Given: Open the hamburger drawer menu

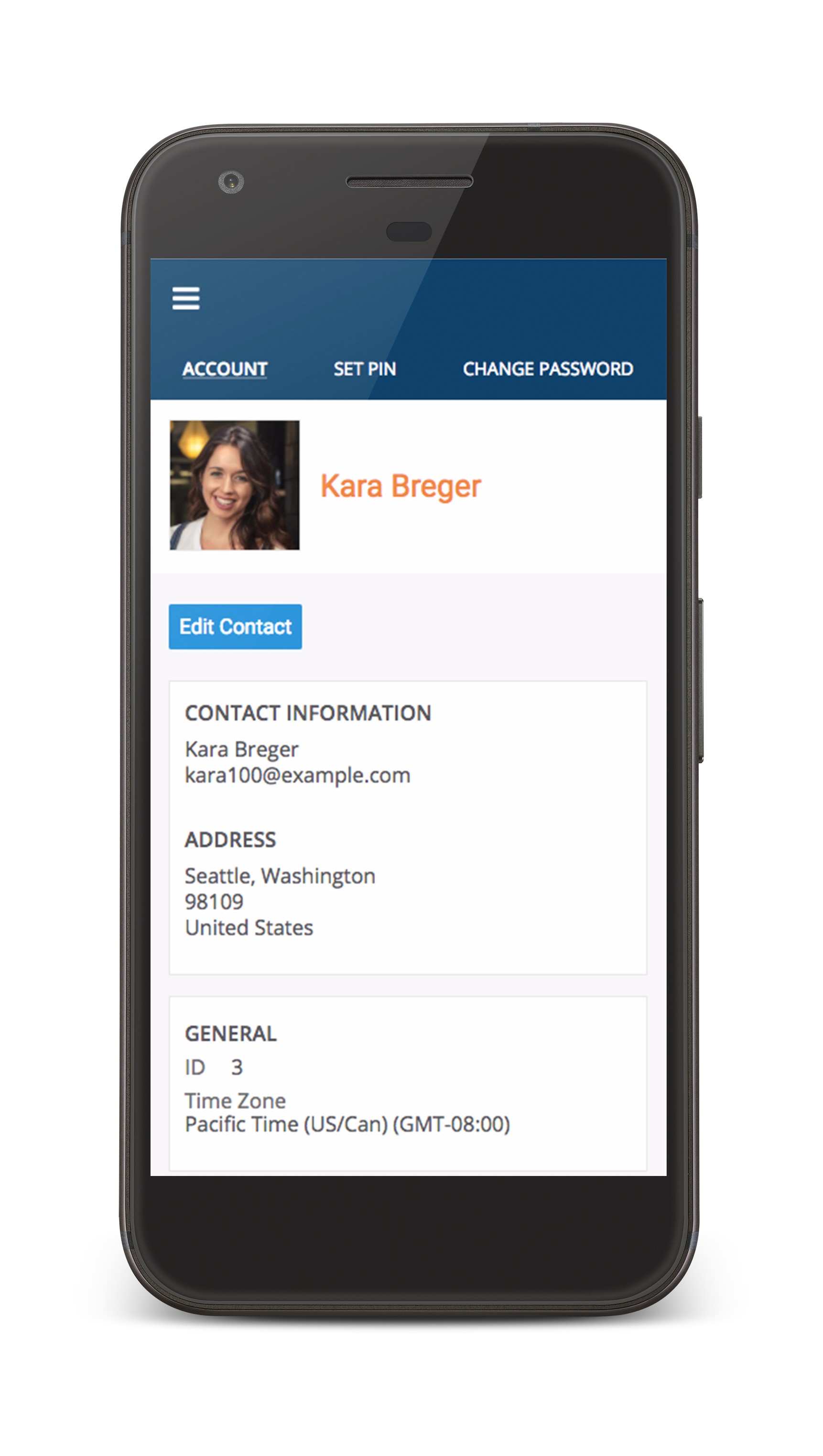Looking at the screenshot, I should pyautogui.click(x=186, y=298).
